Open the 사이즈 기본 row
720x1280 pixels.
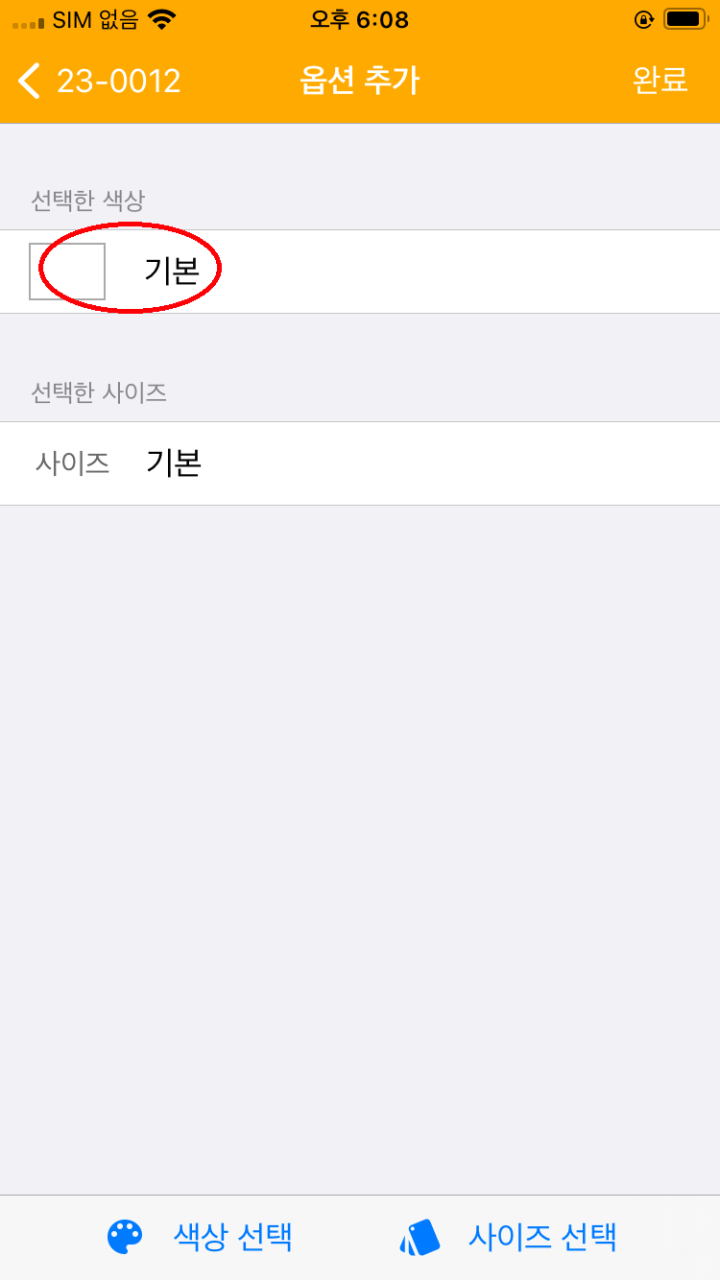click(x=360, y=463)
